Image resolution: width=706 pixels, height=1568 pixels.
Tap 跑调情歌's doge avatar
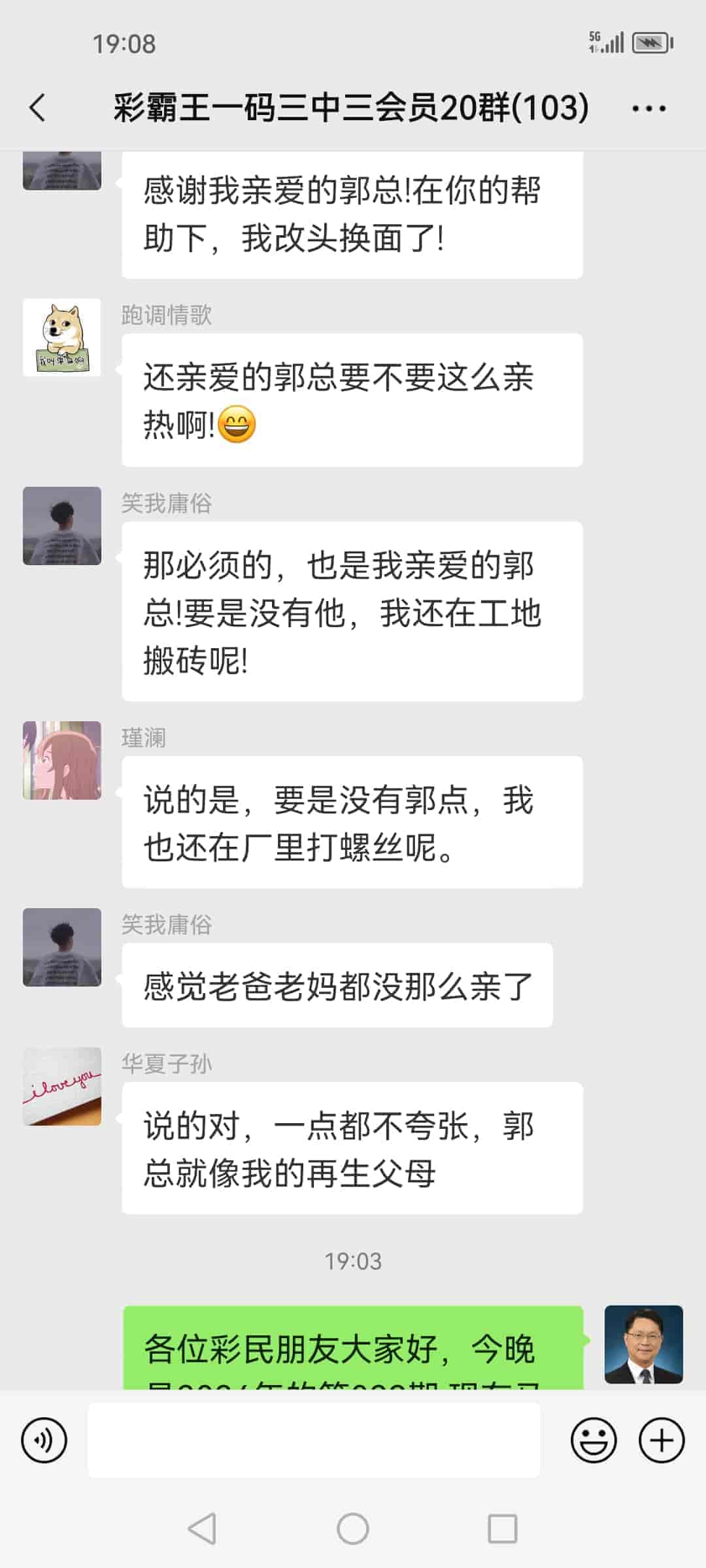click(x=62, y=336)
